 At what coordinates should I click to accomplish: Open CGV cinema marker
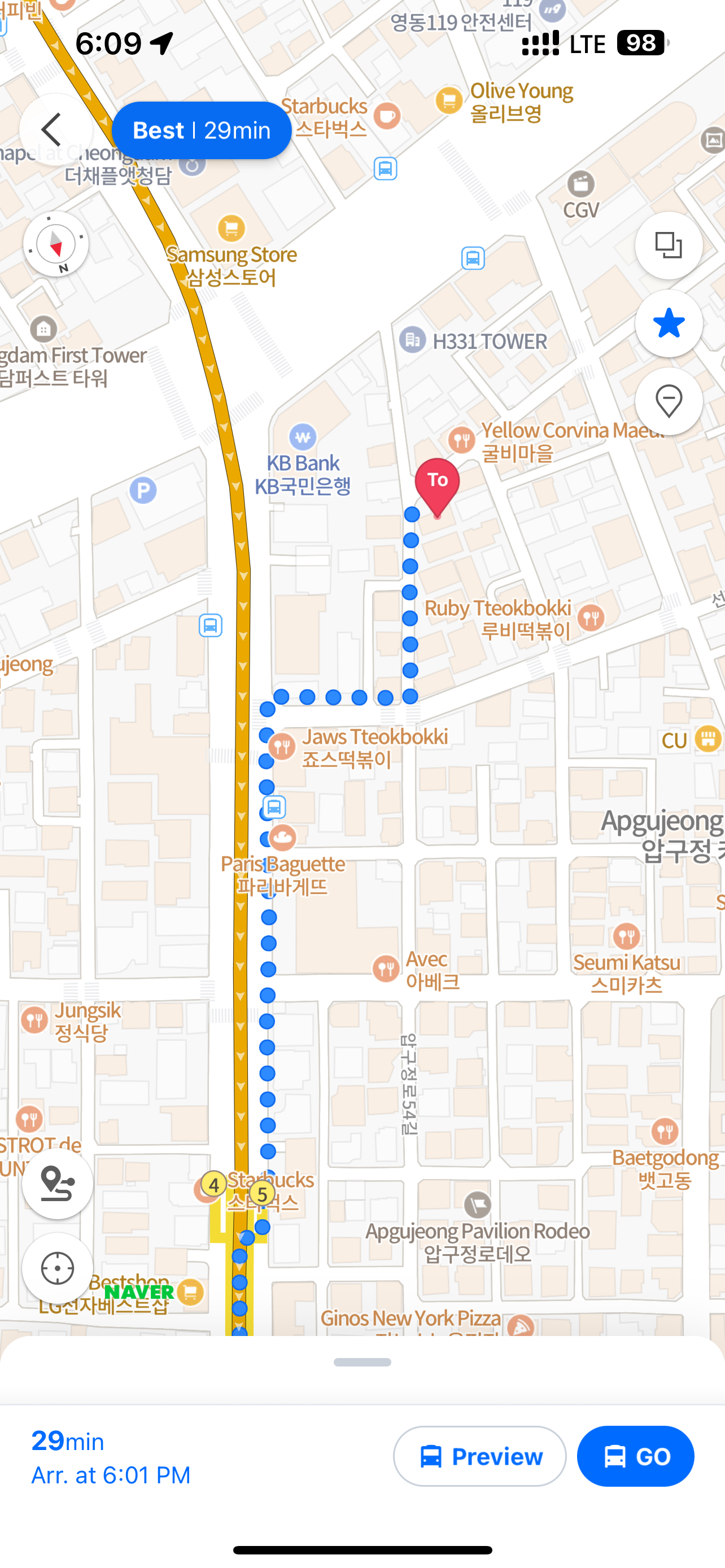coord(580,185)
